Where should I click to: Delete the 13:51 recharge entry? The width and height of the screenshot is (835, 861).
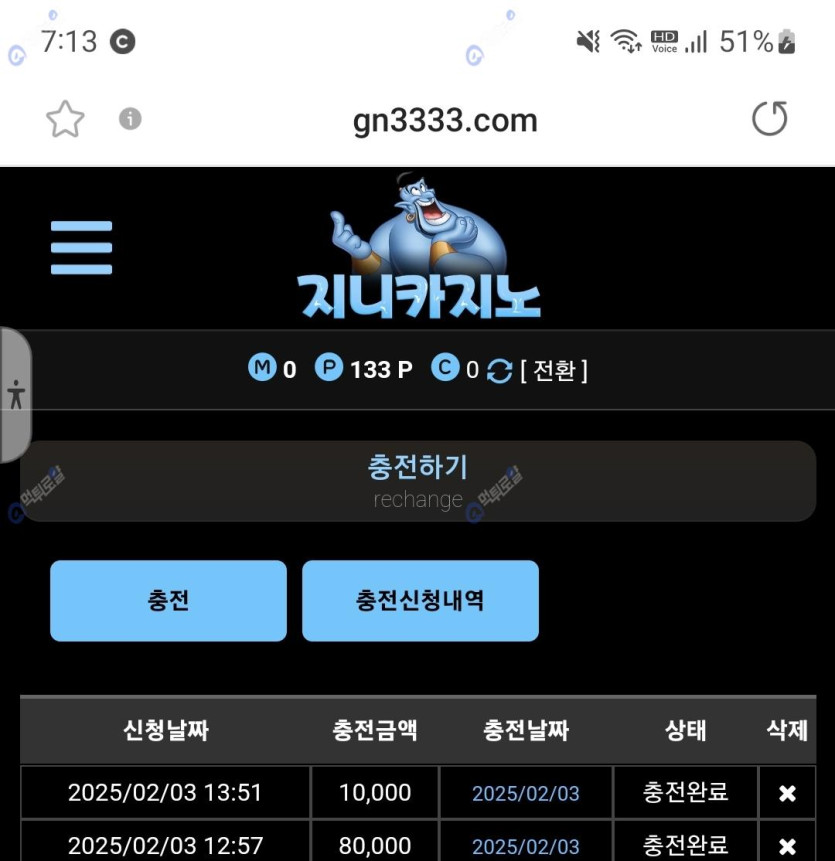pos(787,793)
